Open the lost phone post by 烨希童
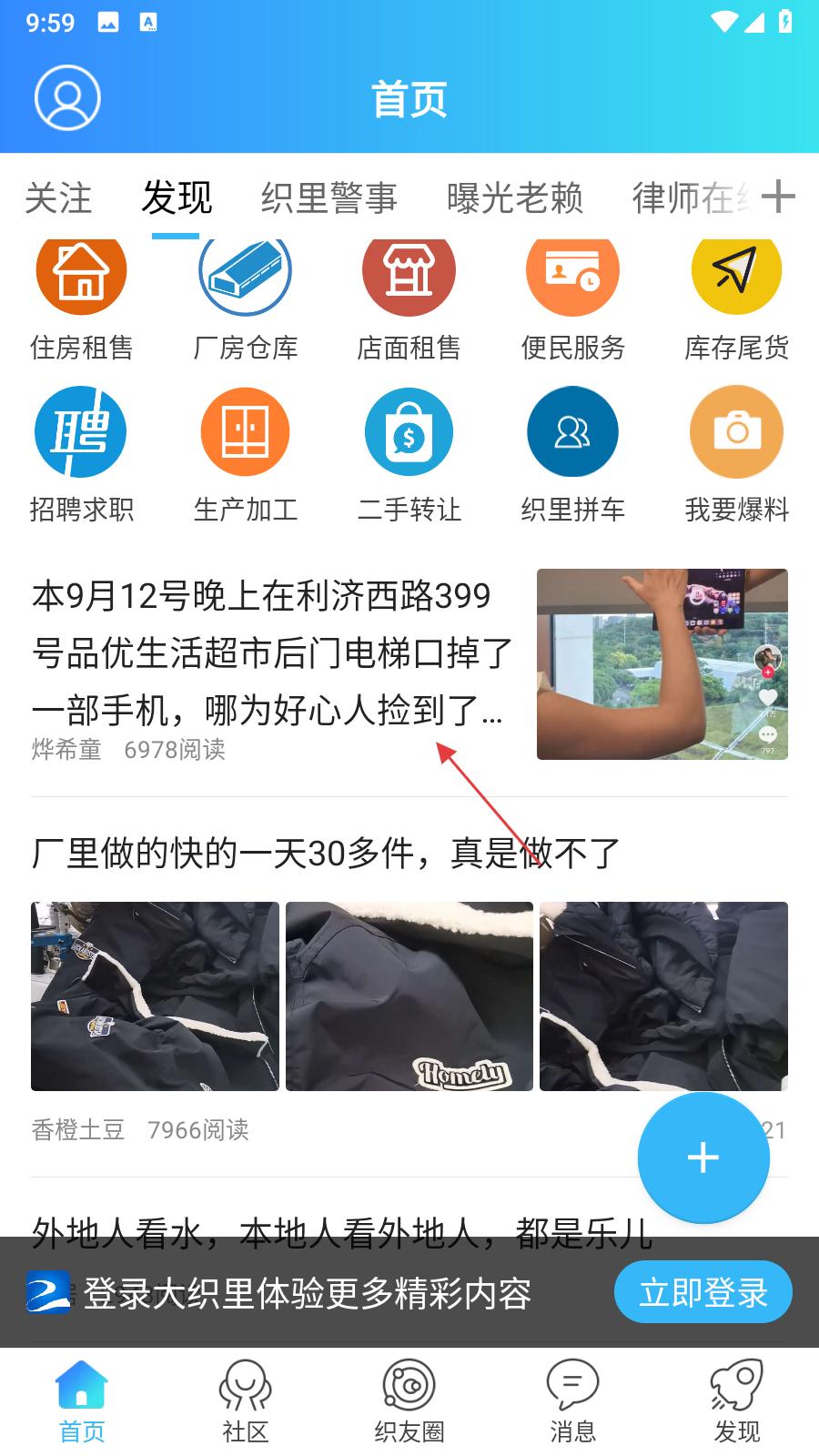Screen dimensions: 819x1456 pos(273,653)
